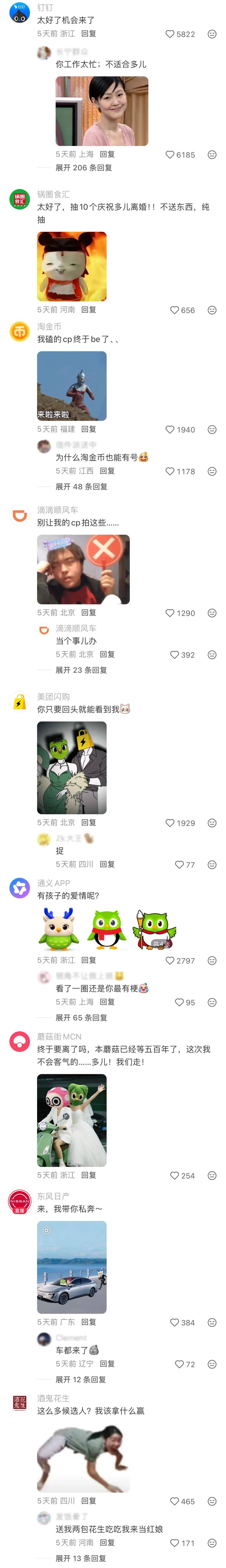
Task: Open 美团闪购's comment image
Action: 72,768
